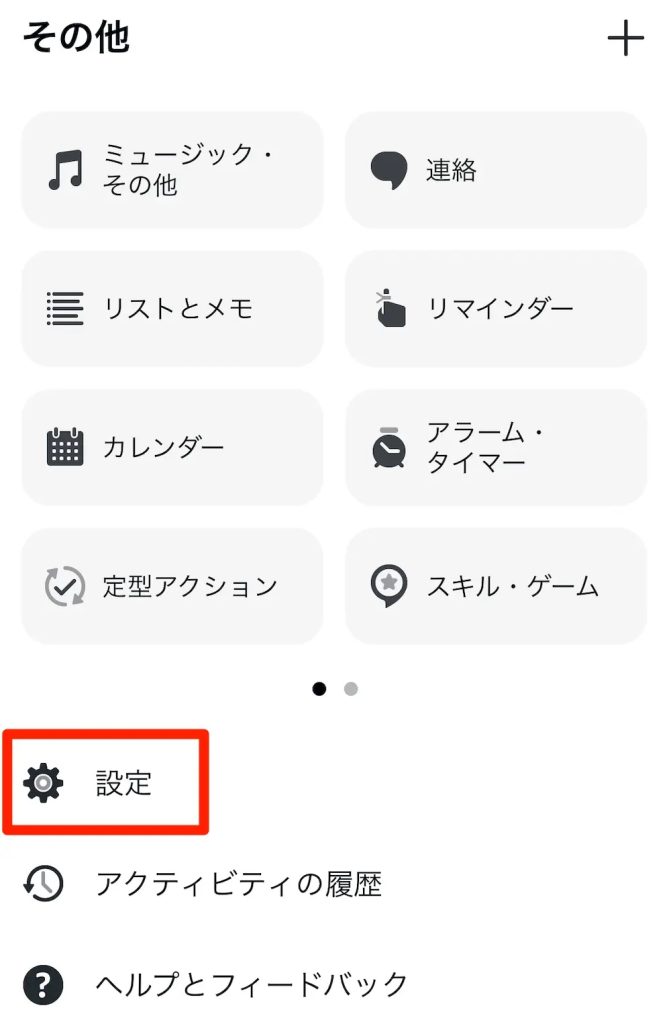671x1024 pixels.
Task: Select the リマインダー tile
Action: [x=496, y=309]
